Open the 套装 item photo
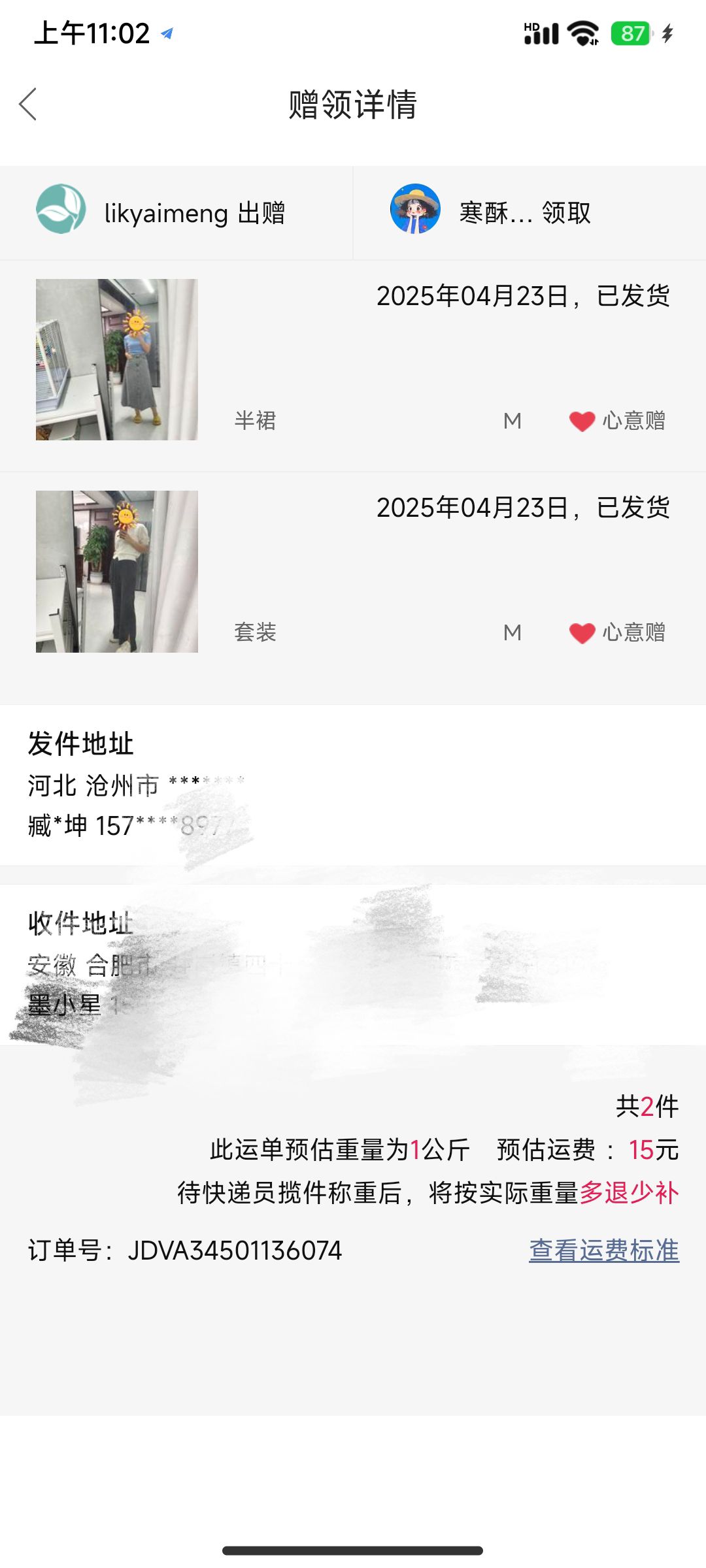Screen dimensions: 706x1568 coord(117,572)
